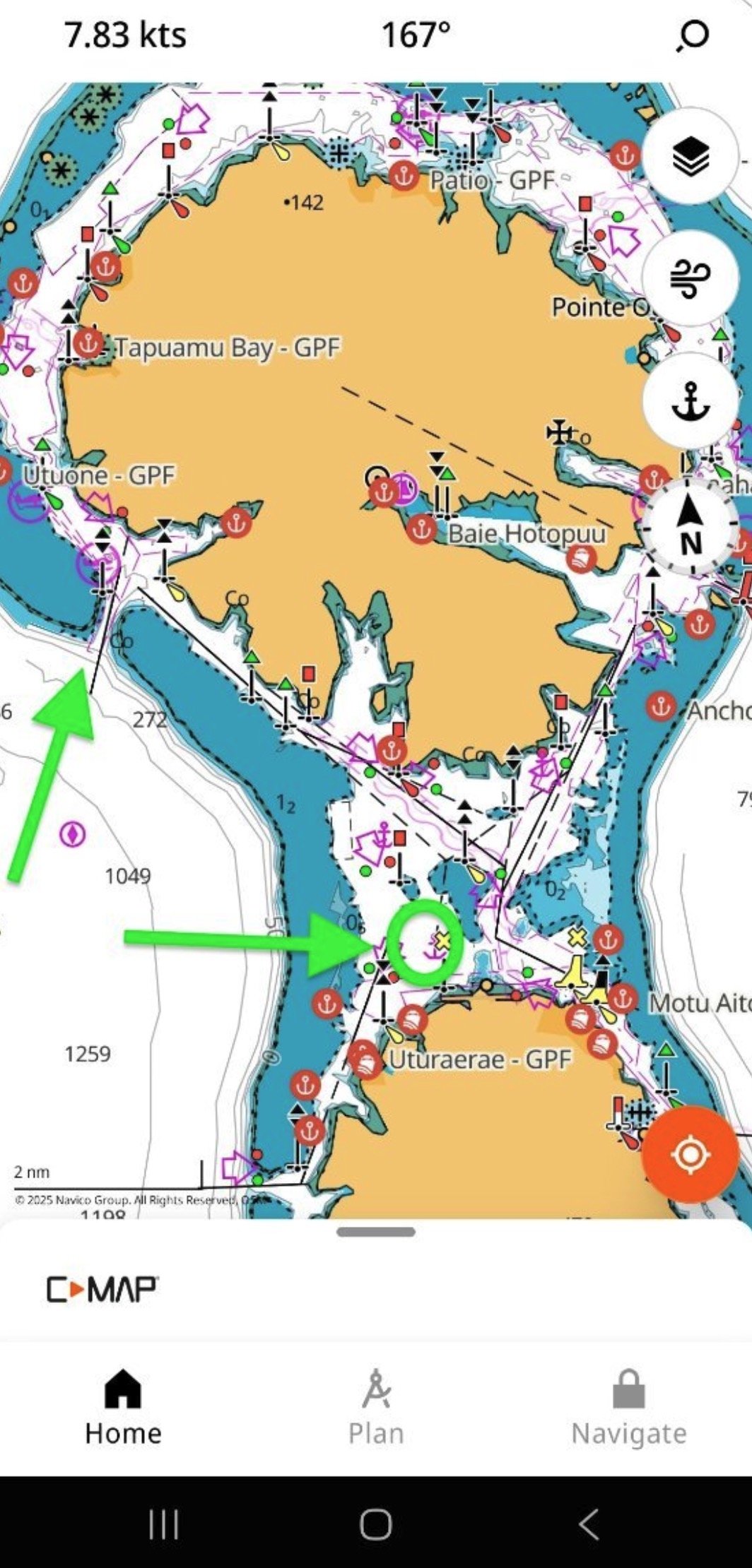The image size is (752, 1568).
Task: Go back with the system back button
Action: [589, 1524]
